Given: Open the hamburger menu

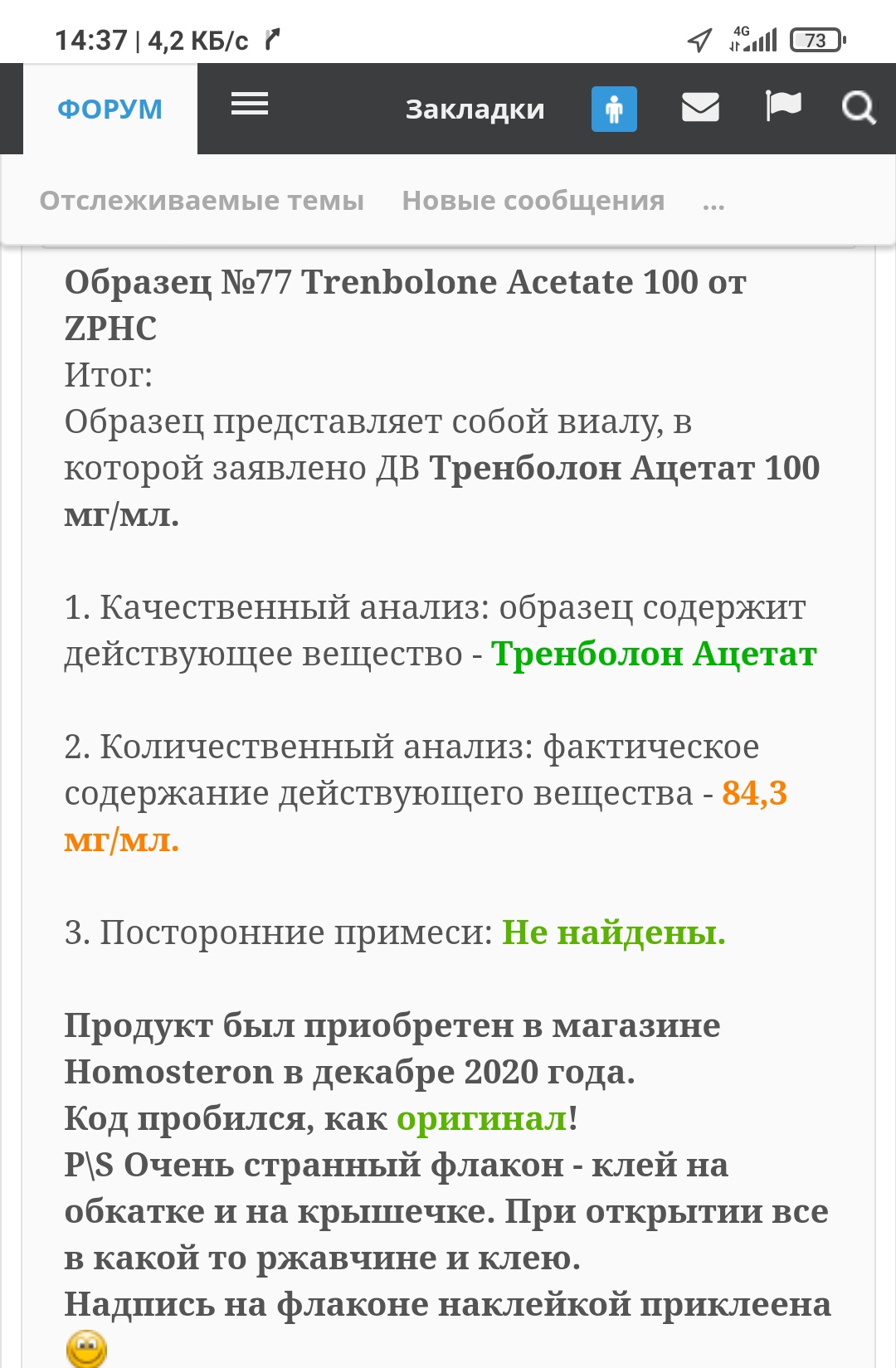Looking at the screenshot, I should pyautogui.click(x=249, y=105).
